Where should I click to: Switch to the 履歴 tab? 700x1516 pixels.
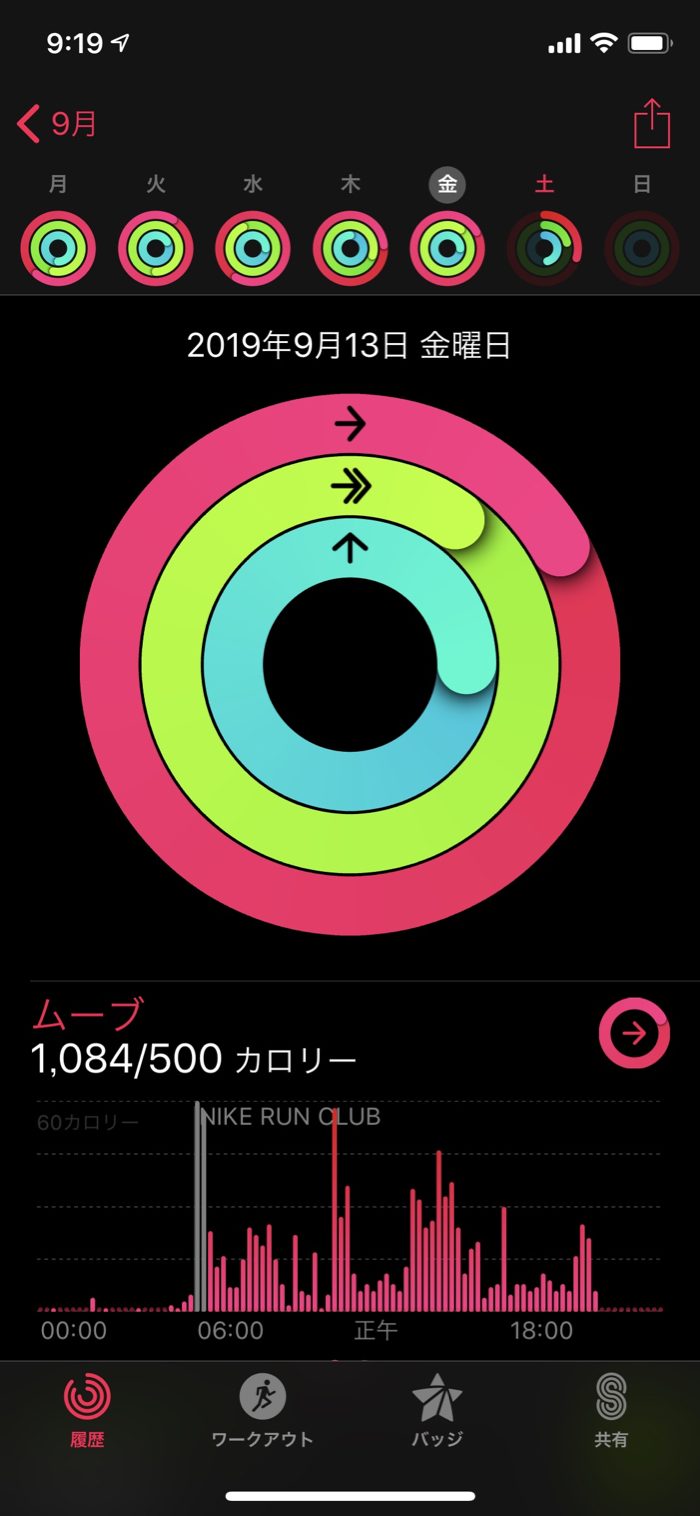pos(87,1410)
